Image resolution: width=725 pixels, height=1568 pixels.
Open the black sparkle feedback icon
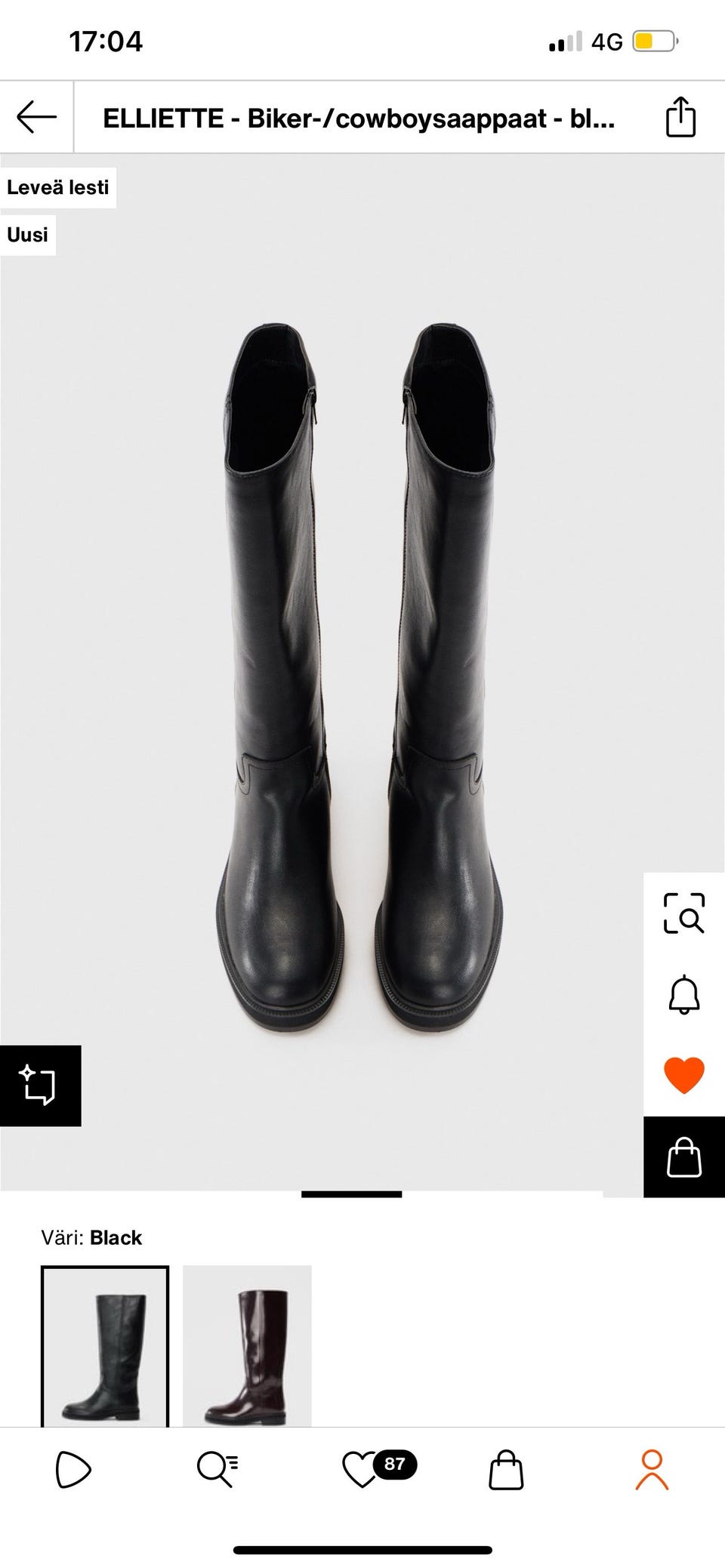point(39,1086)
